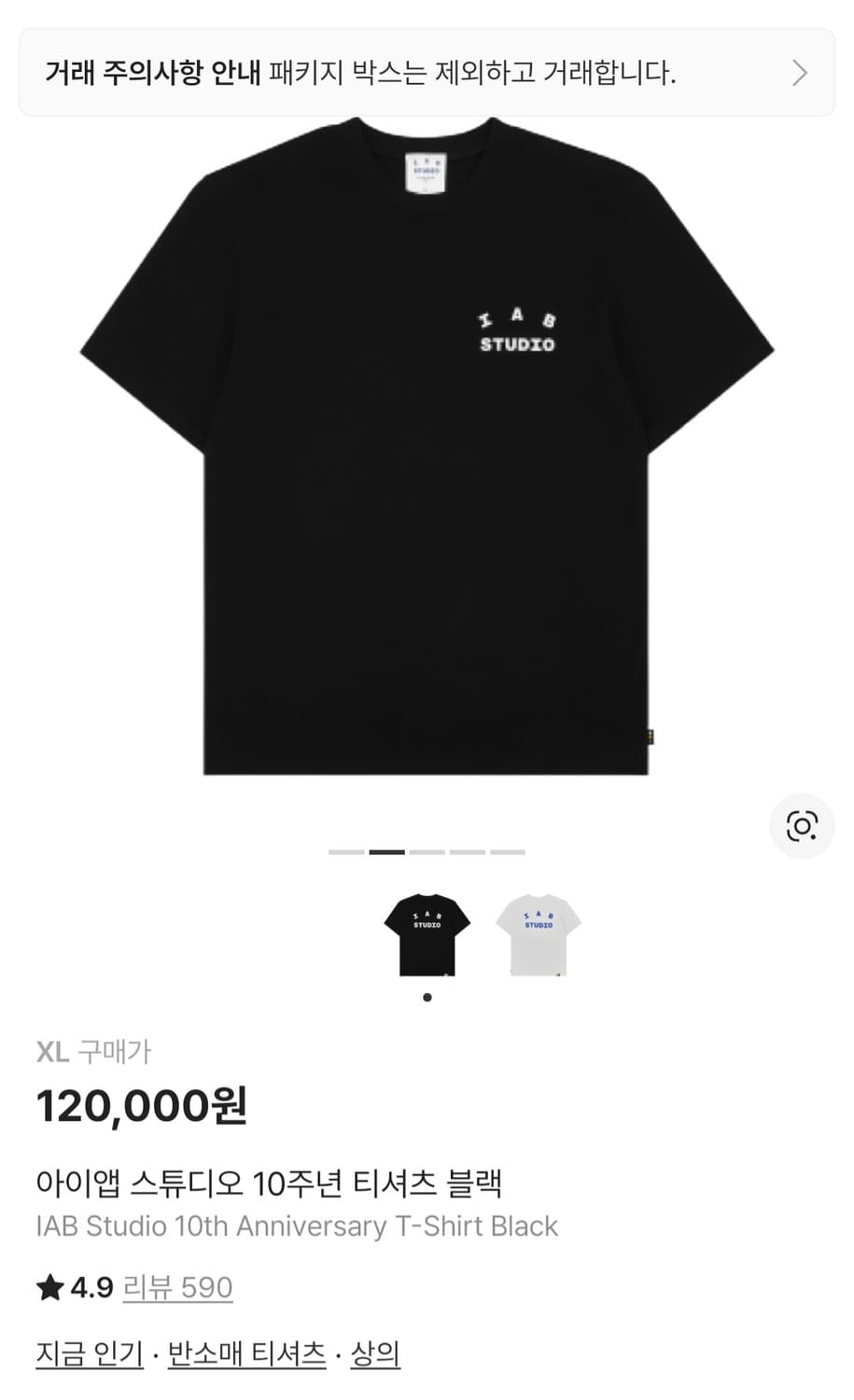Open the 리뷰 590 reviews link
The height and width of the screenshot is (1400, 854).
tap(175, 1287)
